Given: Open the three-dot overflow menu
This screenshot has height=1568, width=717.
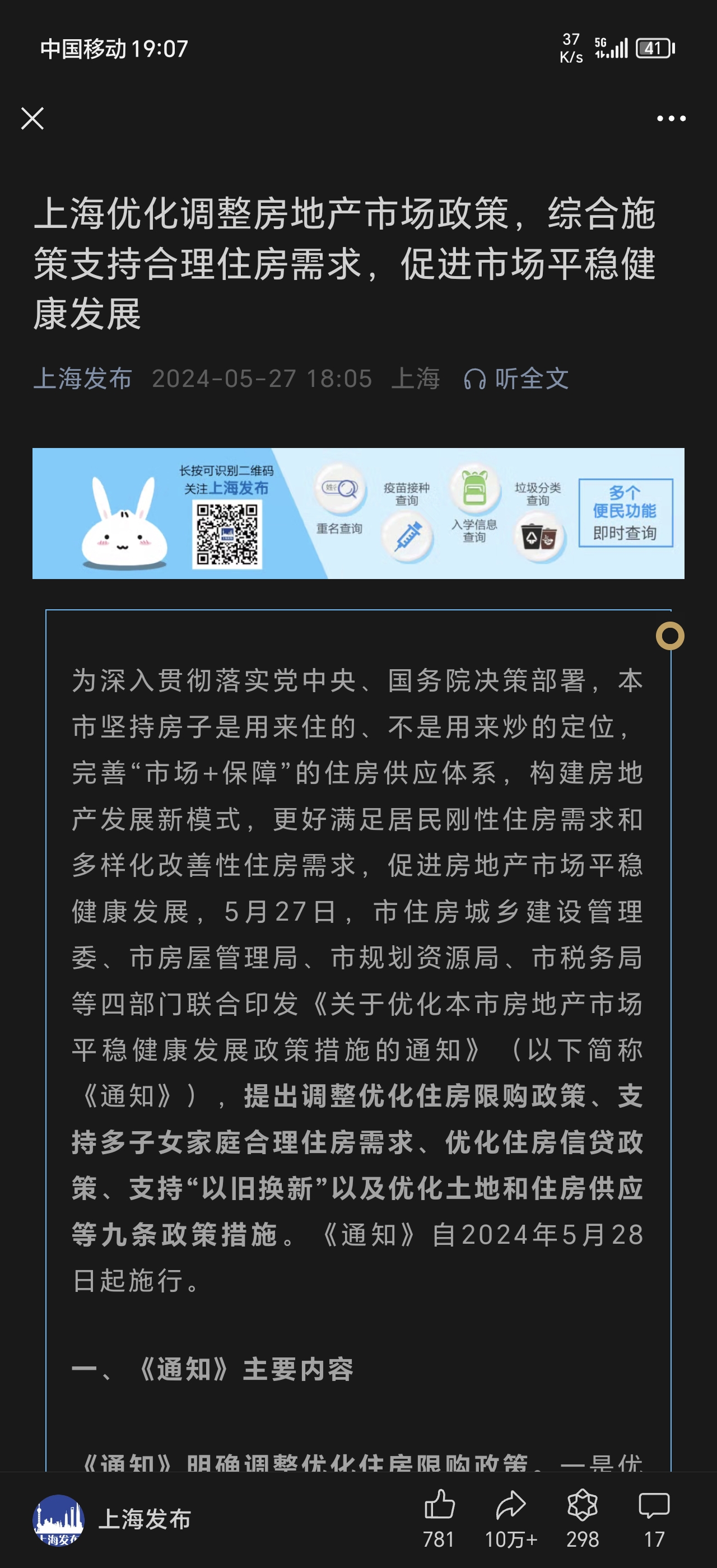Looking at the screenshot, I should pos(671,119).
